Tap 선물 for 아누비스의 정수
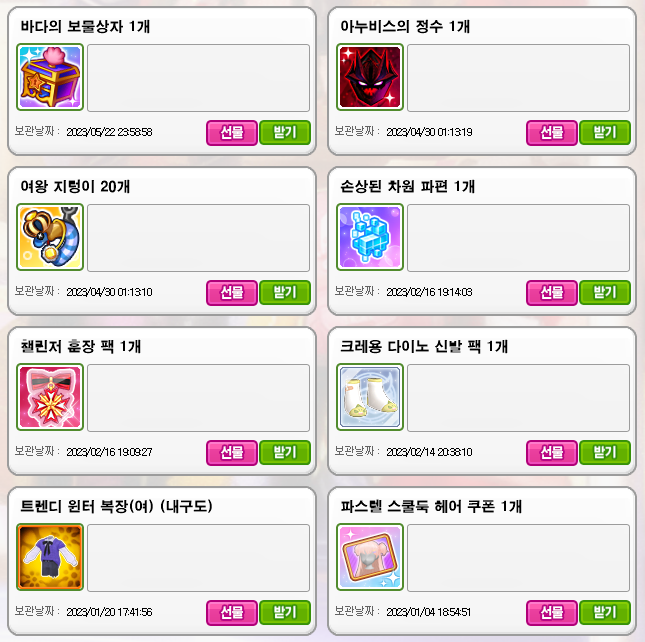The image size is (645, 642). click(552, 132)
